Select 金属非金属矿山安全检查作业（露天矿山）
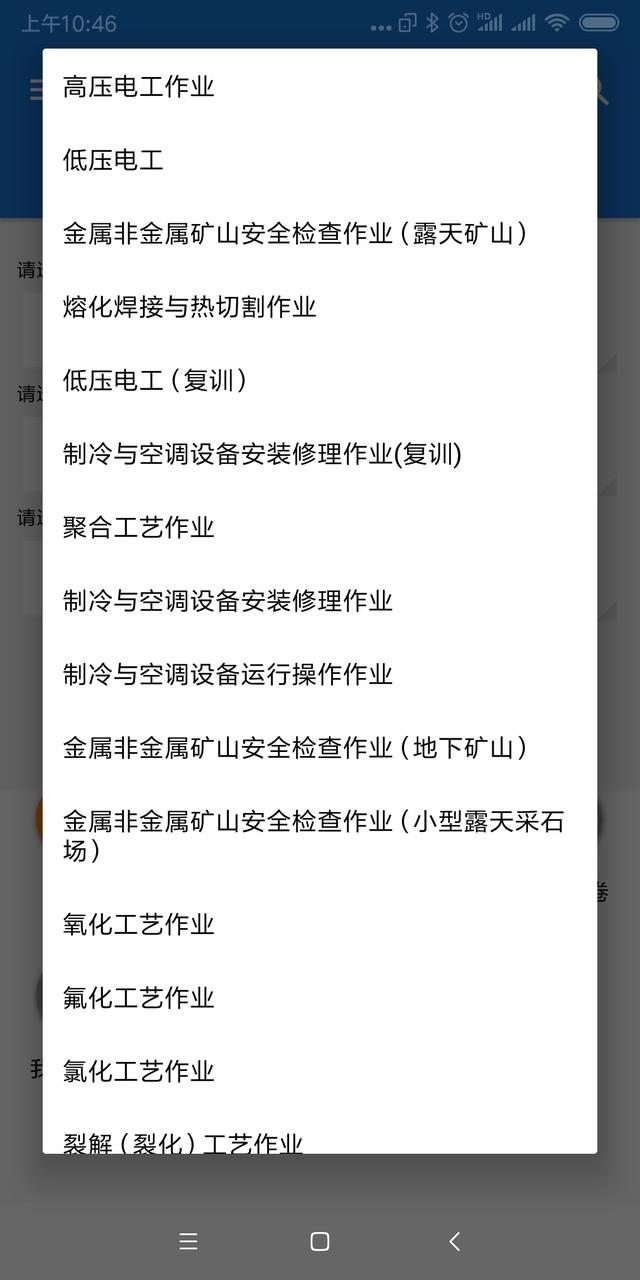 (295, 234)
